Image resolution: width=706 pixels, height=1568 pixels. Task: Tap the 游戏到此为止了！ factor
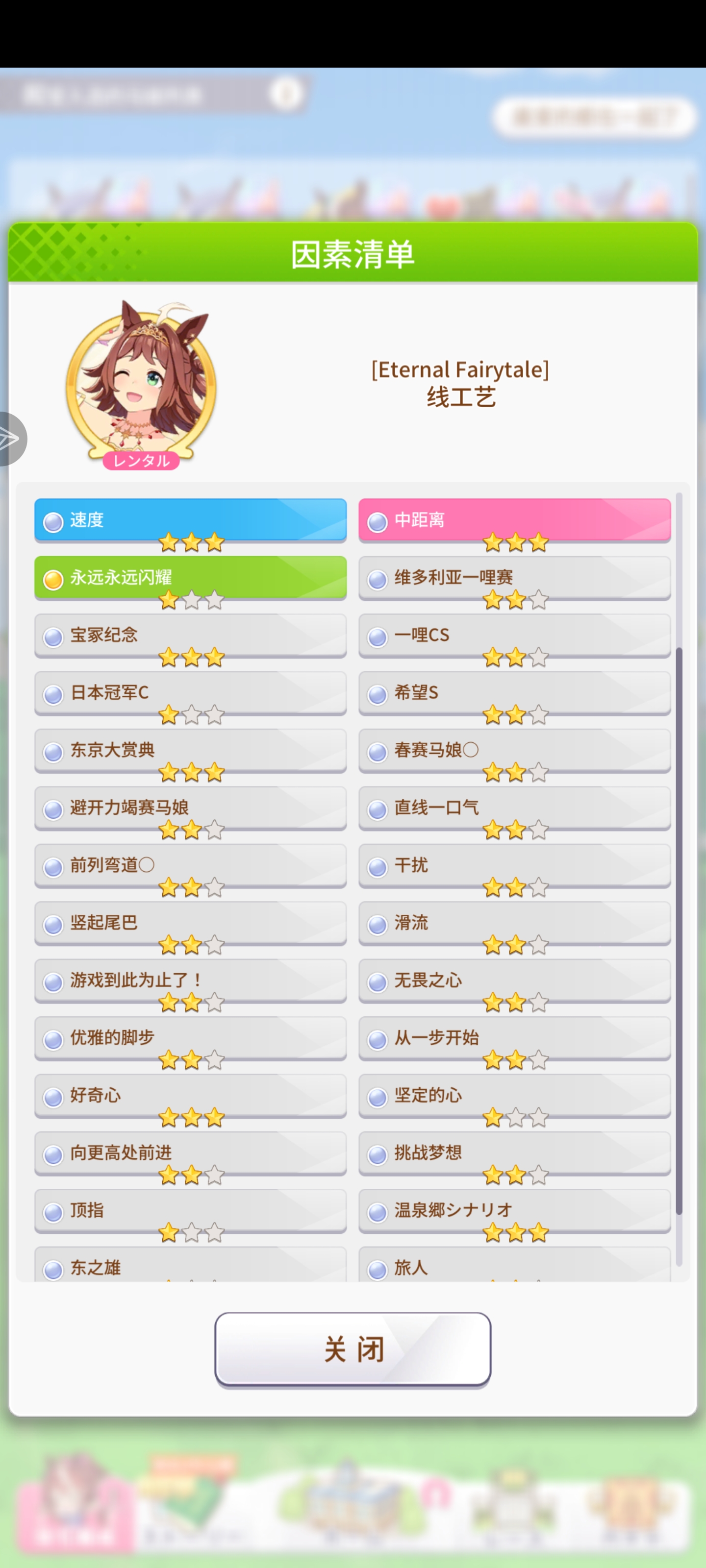click(190, 980)
